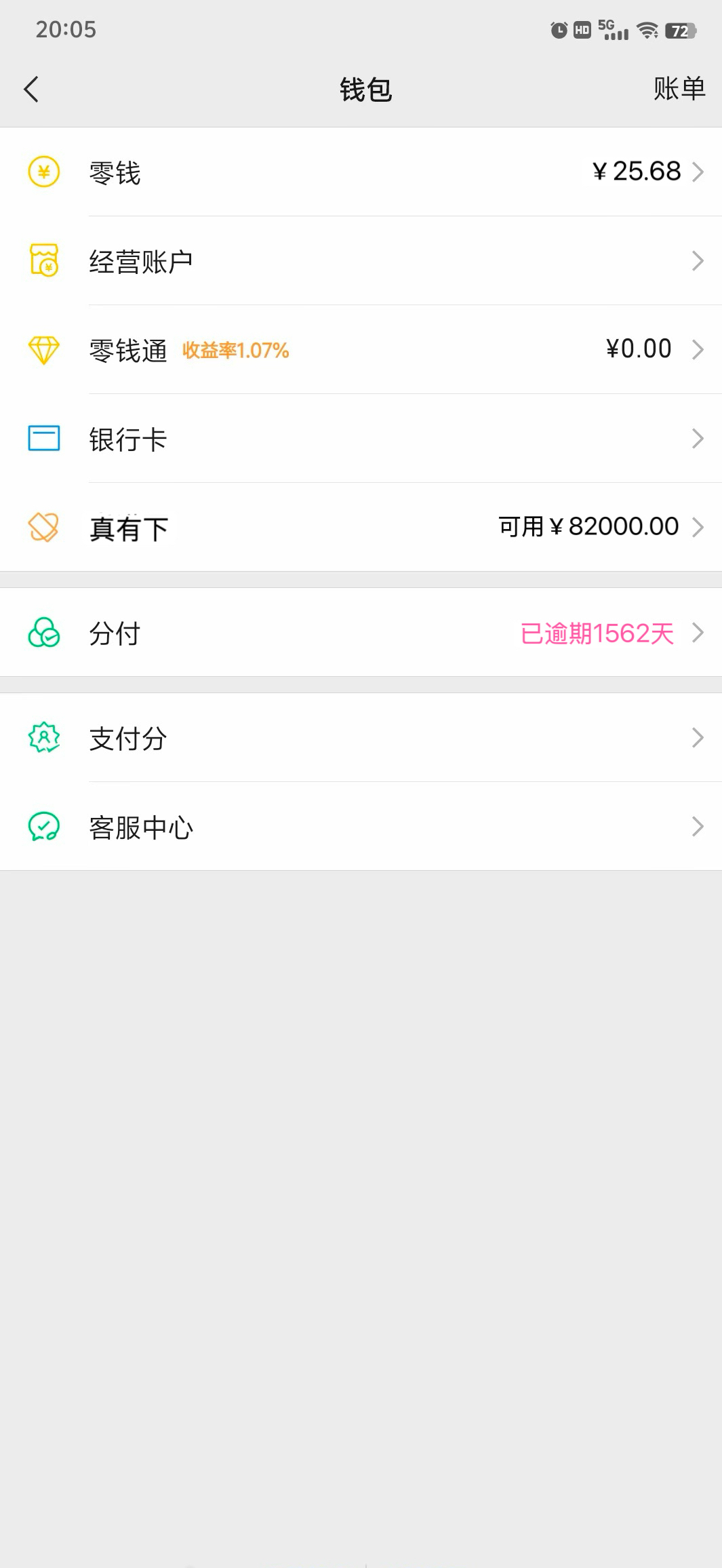Open the 经营账户 row
722x1568 pixels.
361,261
